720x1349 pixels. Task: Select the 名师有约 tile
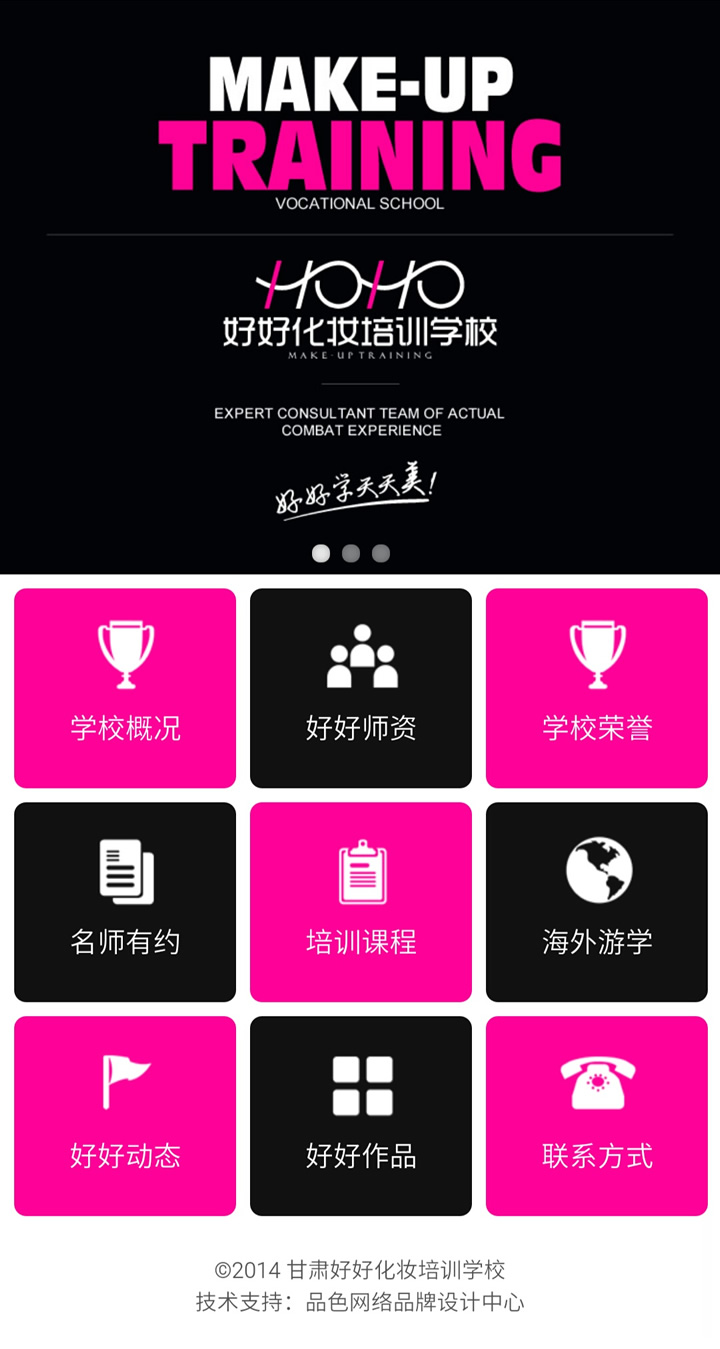point(125,902)
